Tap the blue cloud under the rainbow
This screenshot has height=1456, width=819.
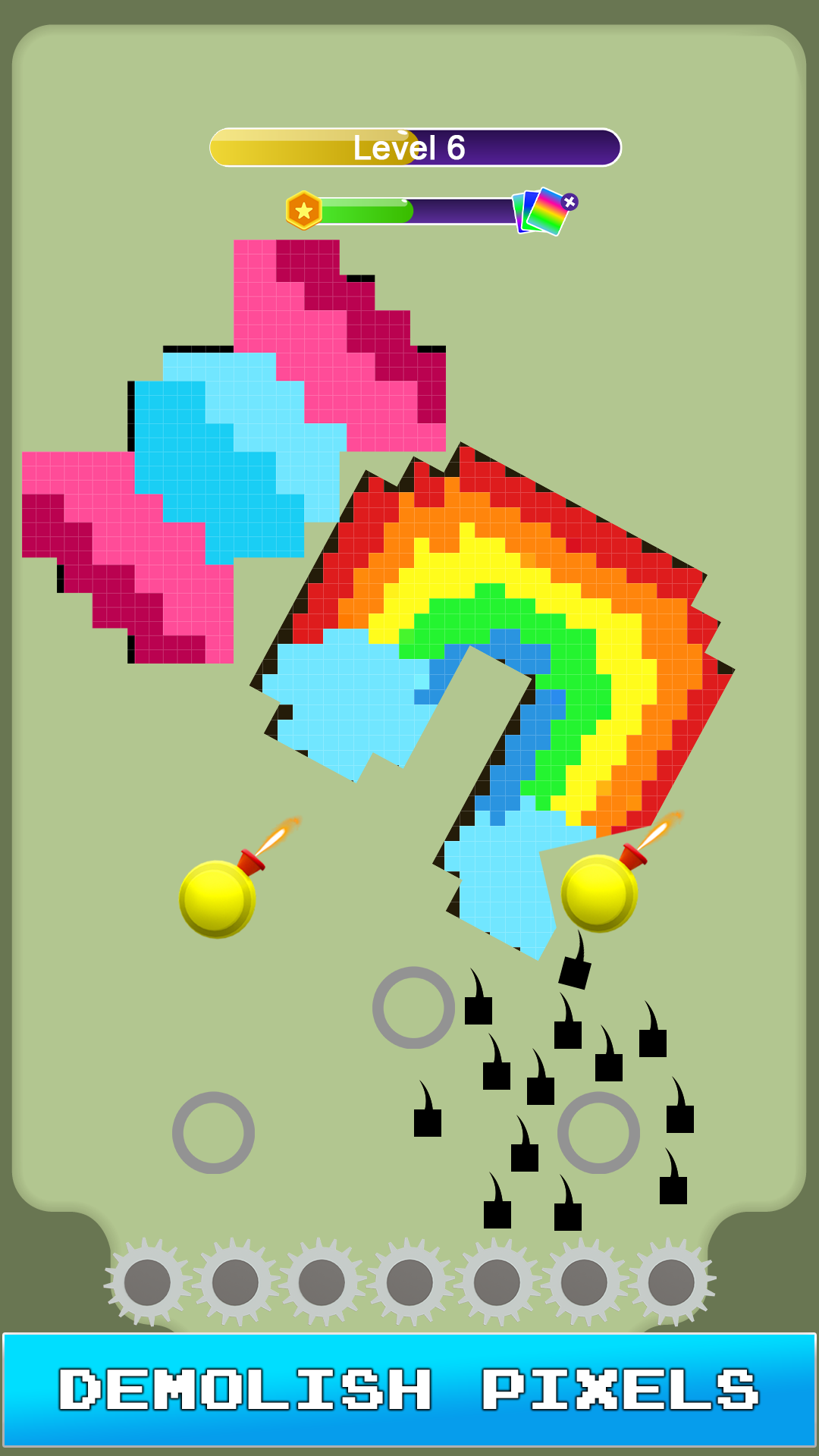[x=356, y=705]
